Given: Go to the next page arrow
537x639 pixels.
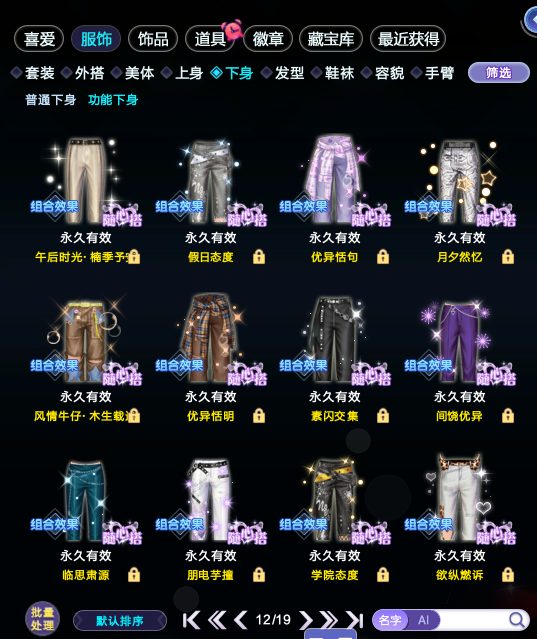Looking at the screenshot, I should tap(305, 620).
